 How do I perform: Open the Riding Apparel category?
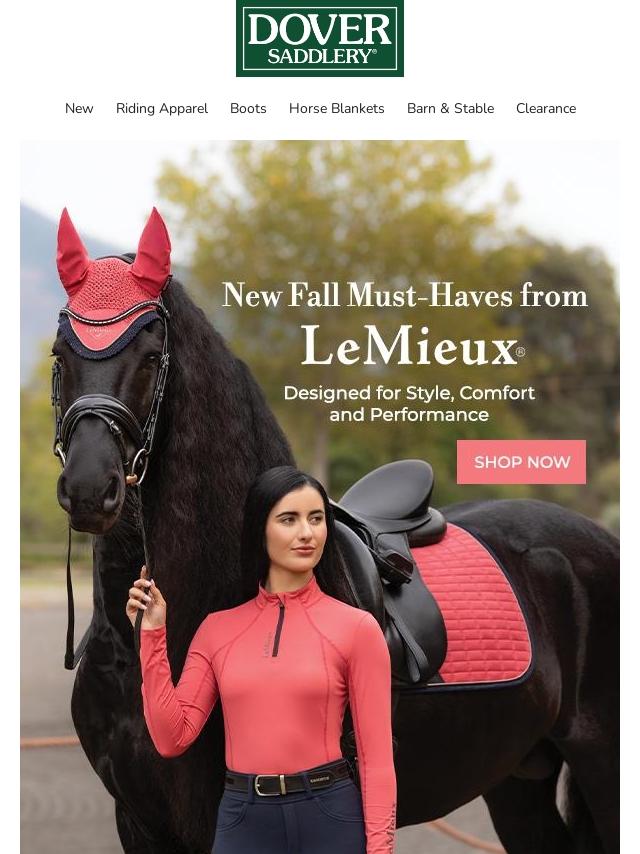tap(162, 108)
